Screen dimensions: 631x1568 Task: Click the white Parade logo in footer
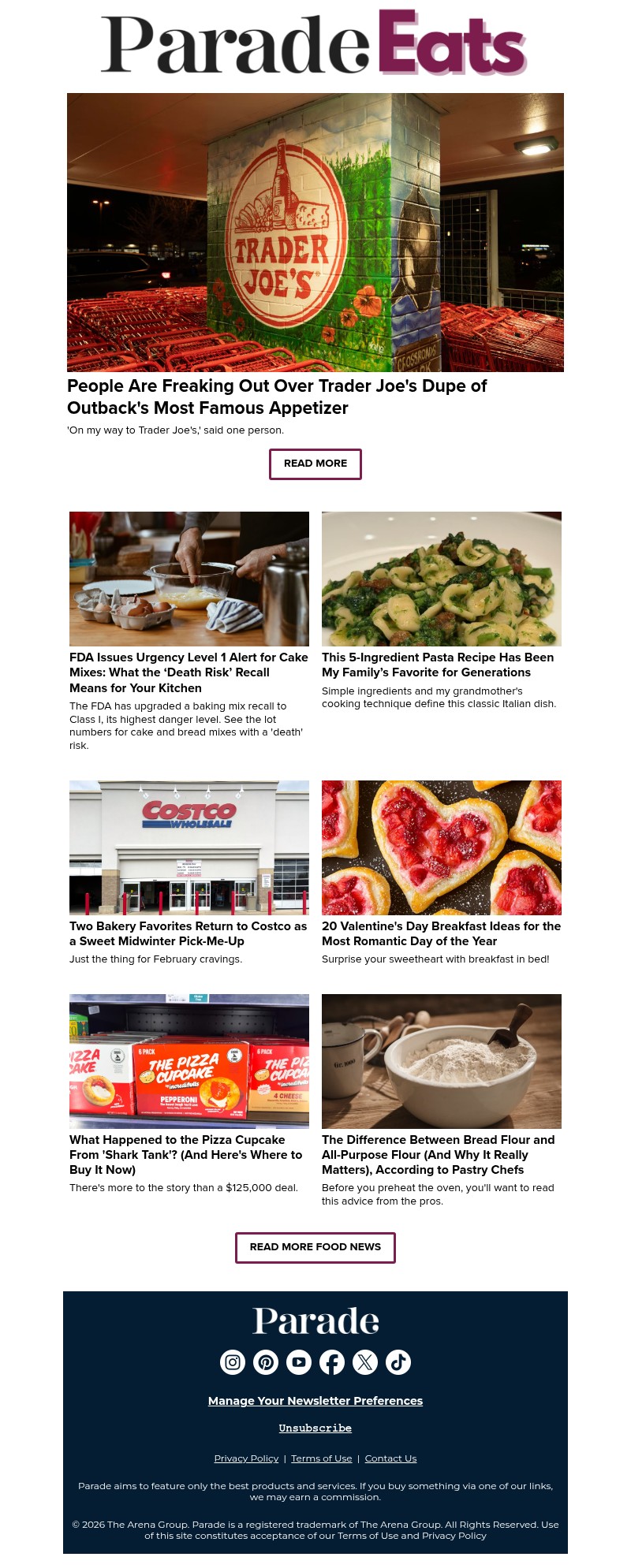(x=315, y=1320)
